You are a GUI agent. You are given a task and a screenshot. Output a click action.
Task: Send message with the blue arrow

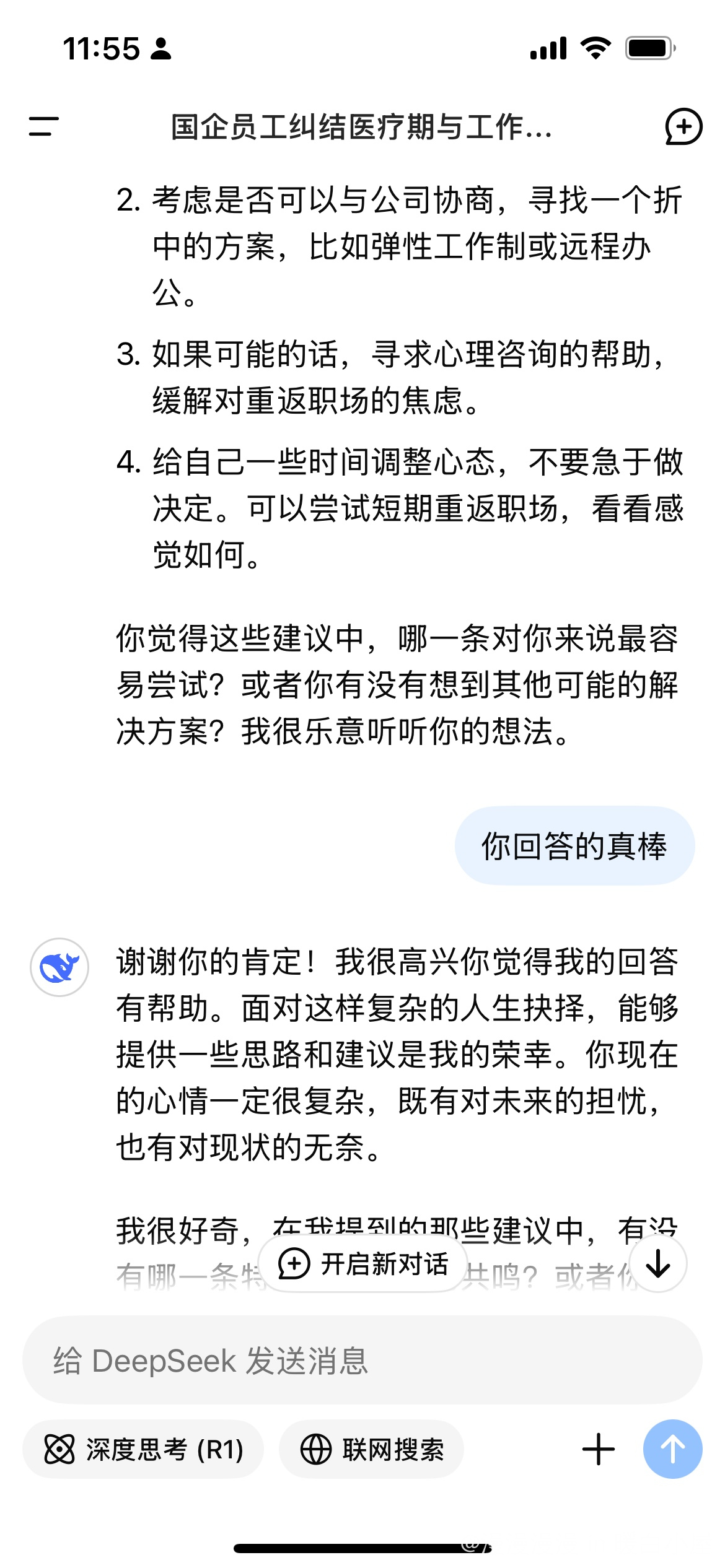[x=672, y=1450]
